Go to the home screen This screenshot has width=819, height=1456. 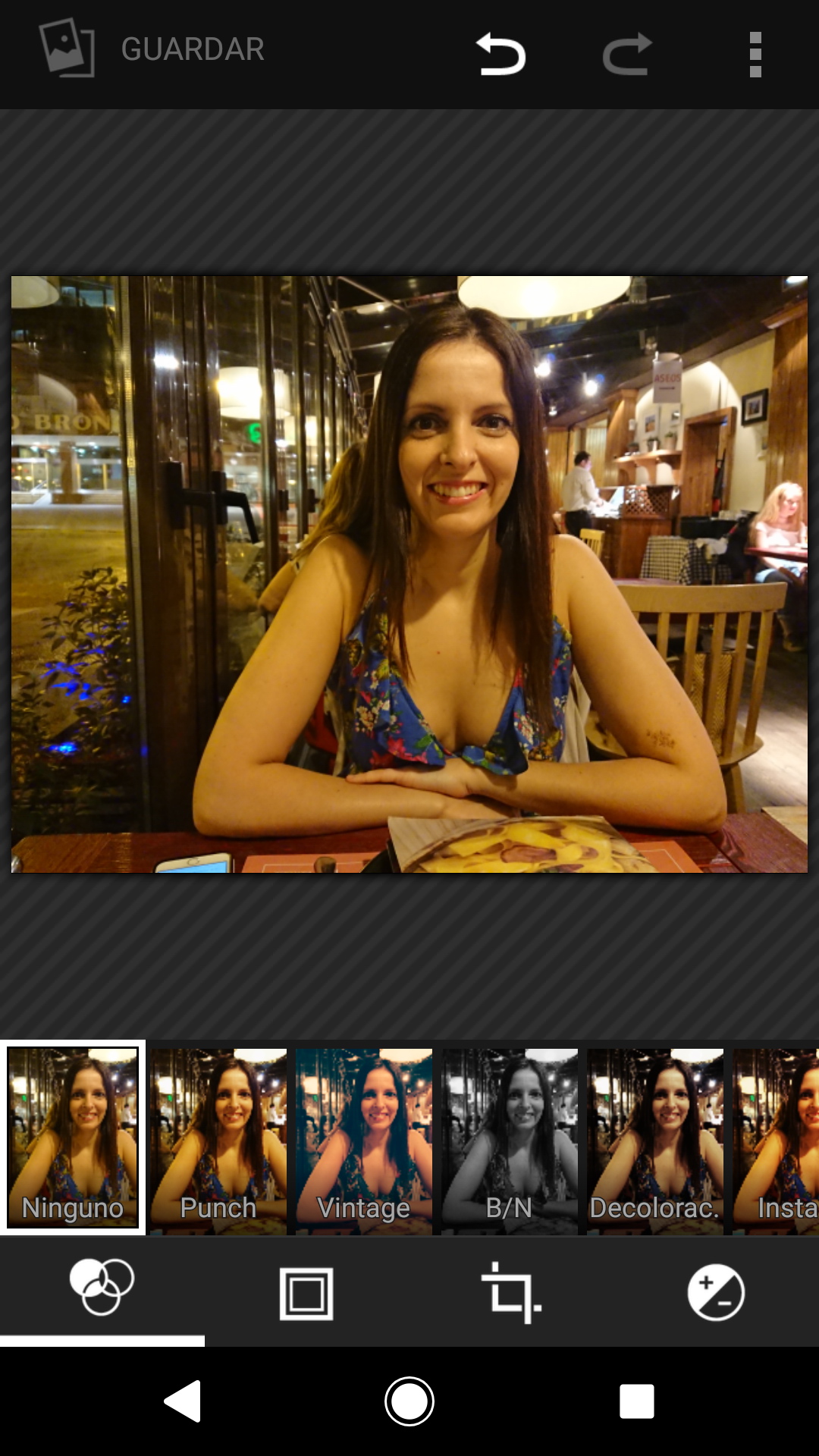coord(409,1401)
